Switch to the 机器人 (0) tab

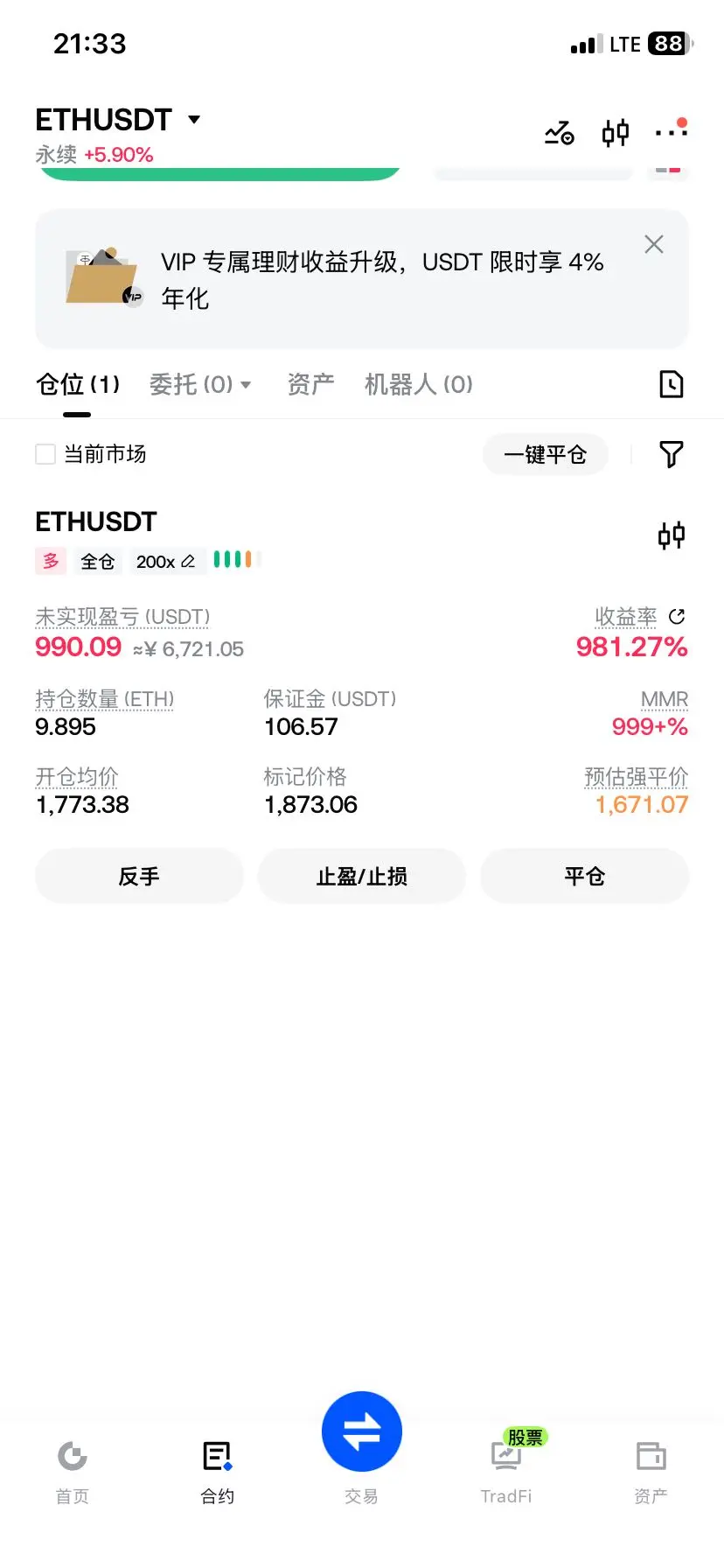click(419, 384)
